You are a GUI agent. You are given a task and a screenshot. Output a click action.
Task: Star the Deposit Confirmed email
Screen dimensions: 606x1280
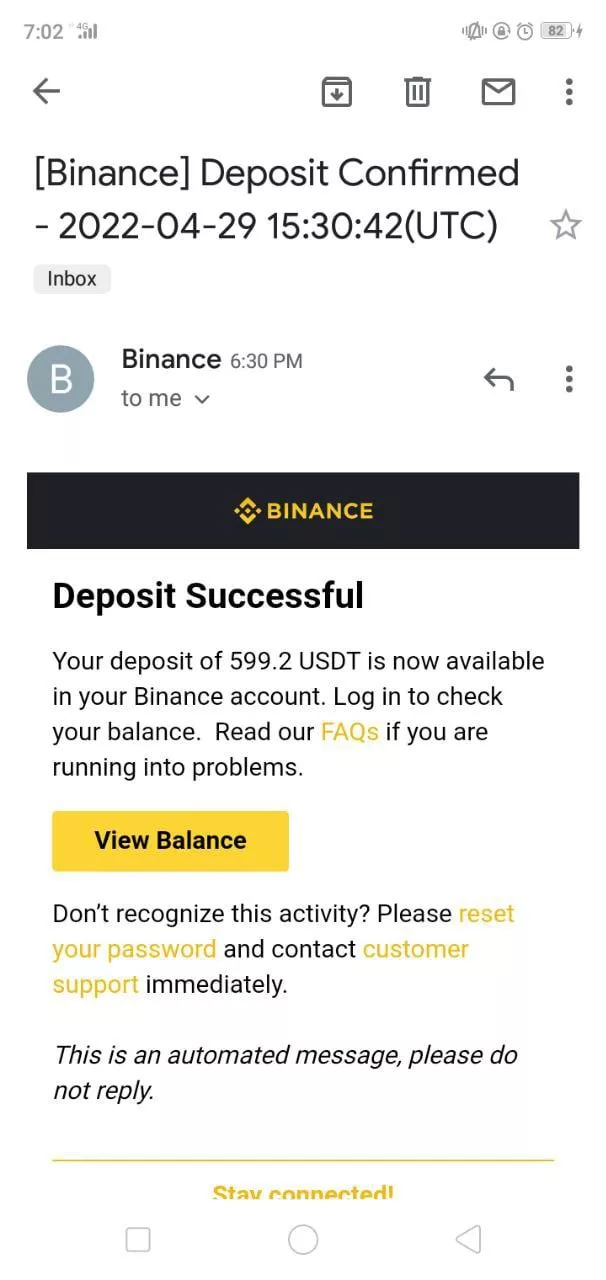coord(565,226)
